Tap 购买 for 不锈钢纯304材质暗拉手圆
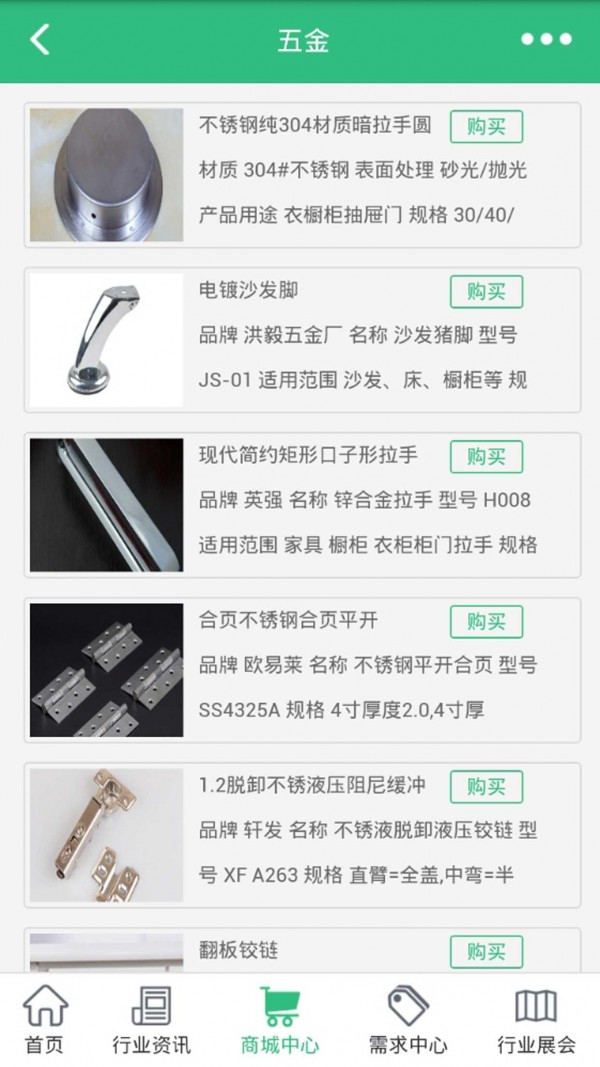The height and width of the screenshot is (1067, 600). click(486, 127)
